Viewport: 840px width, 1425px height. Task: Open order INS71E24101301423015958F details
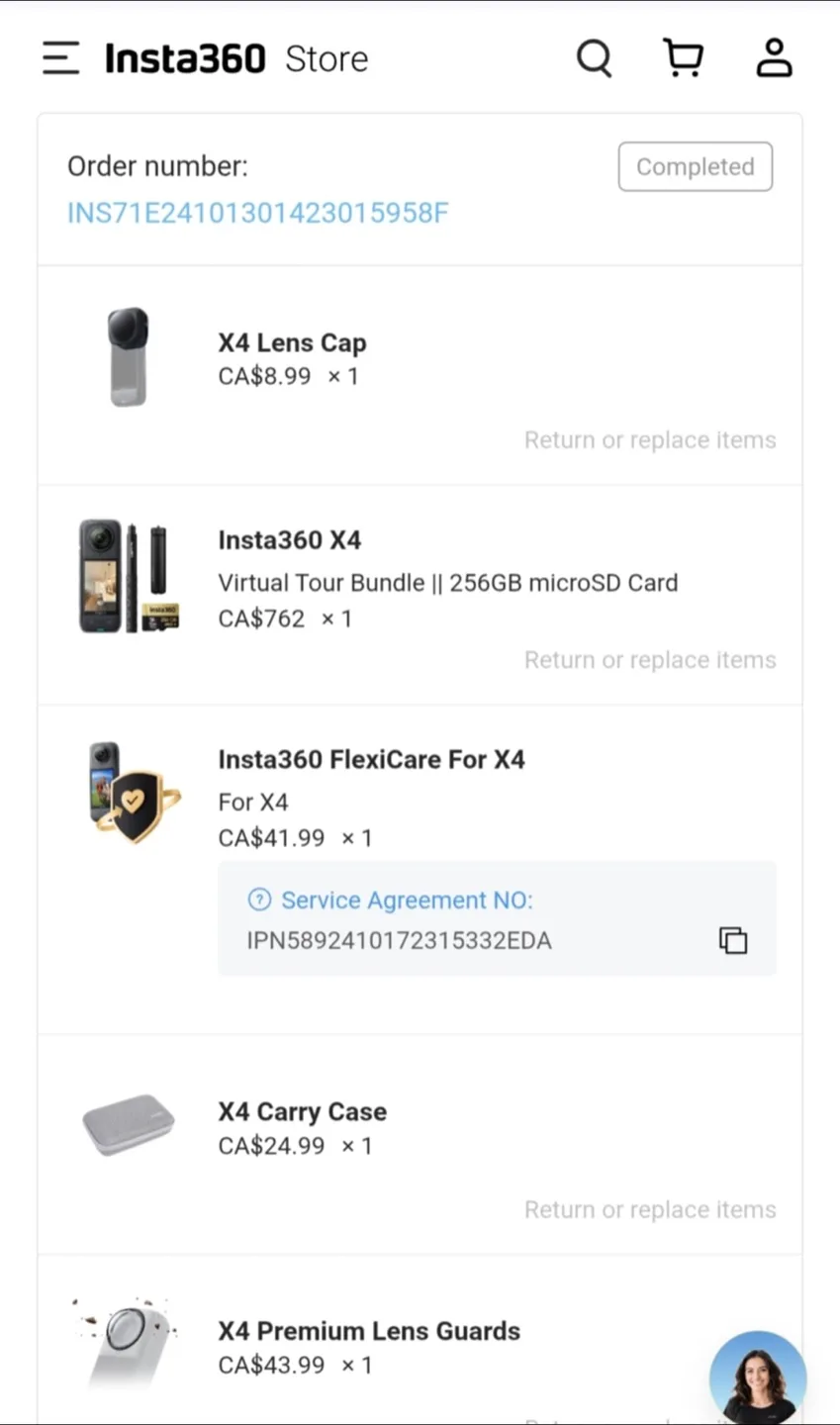[x=257, y=213]
